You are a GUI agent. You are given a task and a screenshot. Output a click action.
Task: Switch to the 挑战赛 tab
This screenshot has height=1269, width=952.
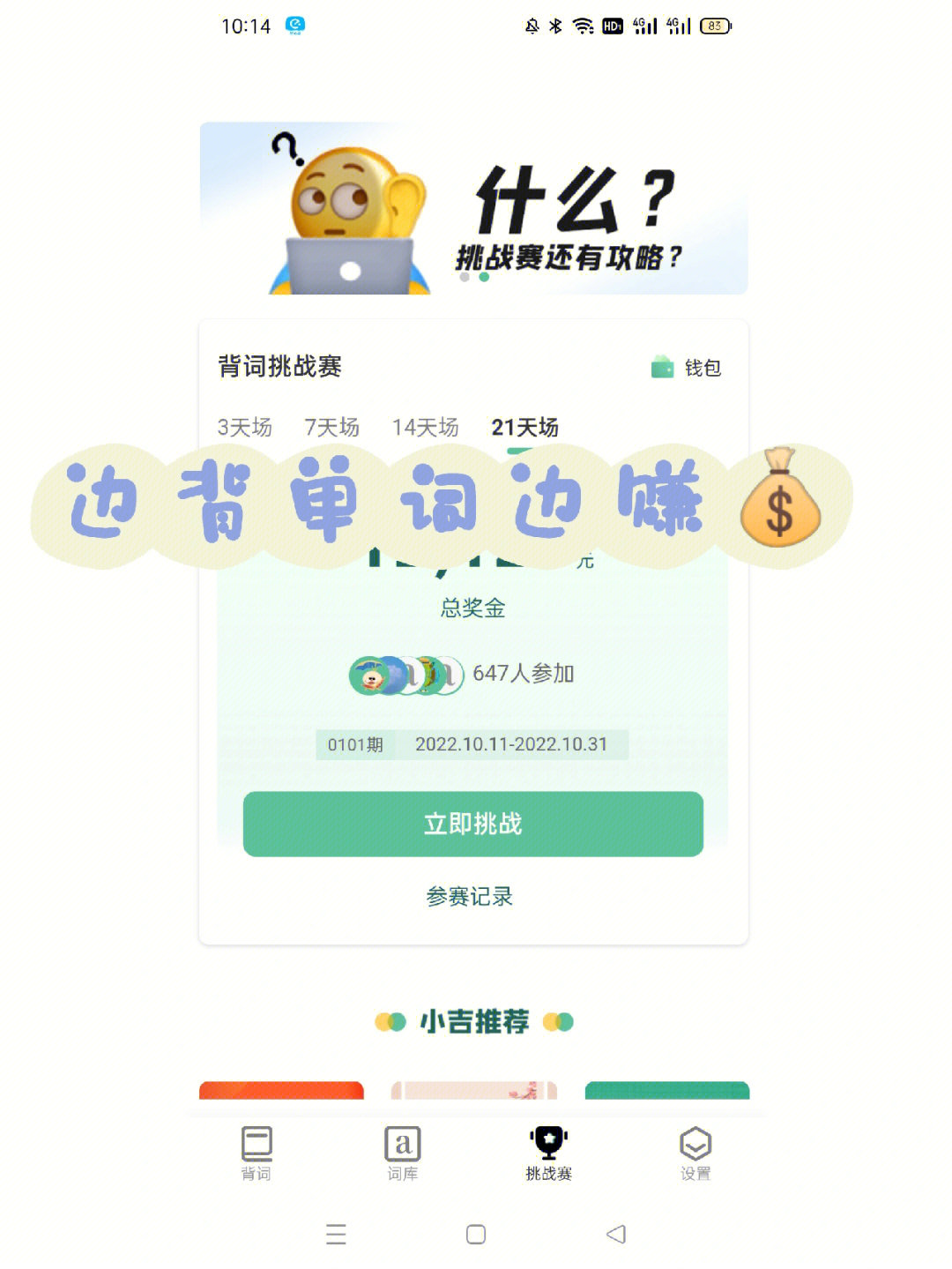pyautogui.click(x=548, y=1153)
